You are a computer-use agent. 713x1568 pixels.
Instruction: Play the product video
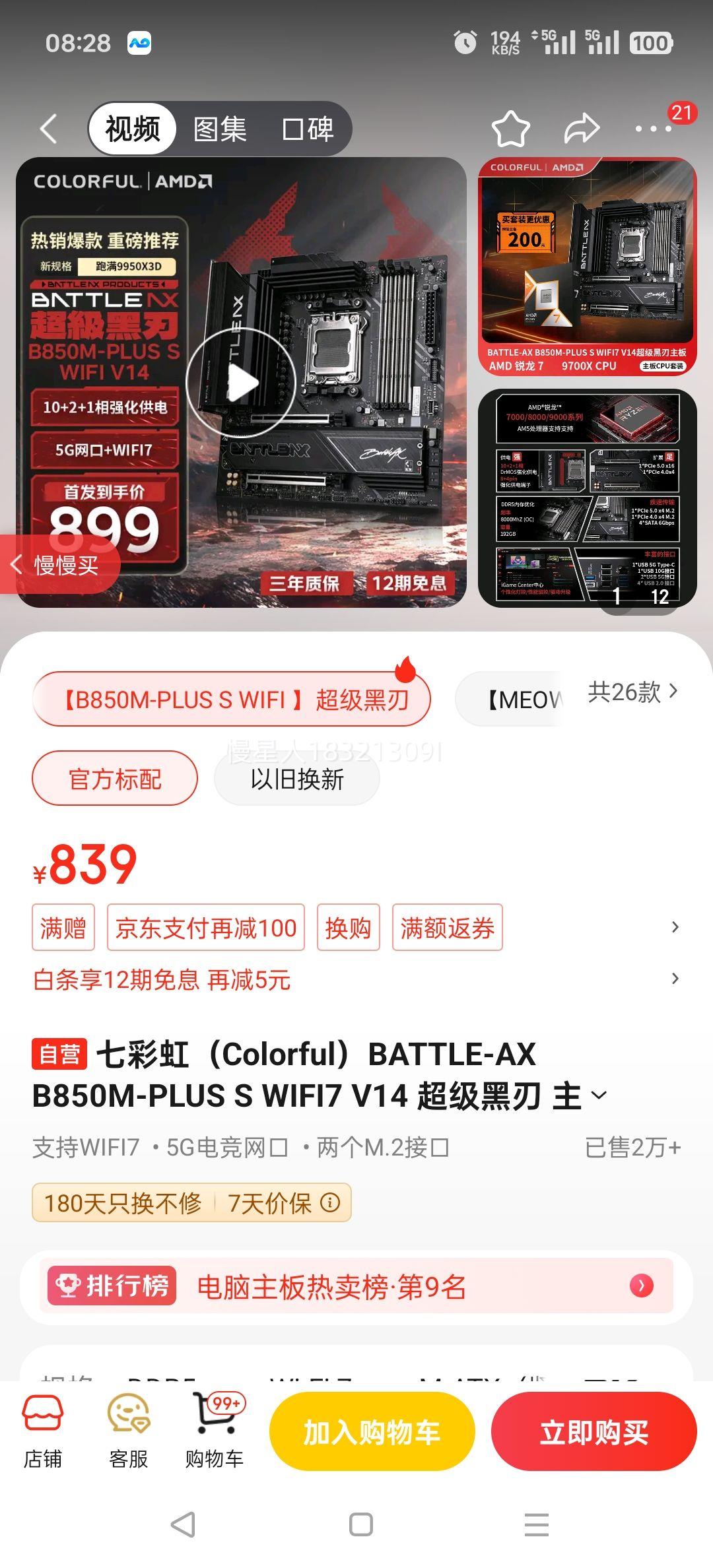241,383
